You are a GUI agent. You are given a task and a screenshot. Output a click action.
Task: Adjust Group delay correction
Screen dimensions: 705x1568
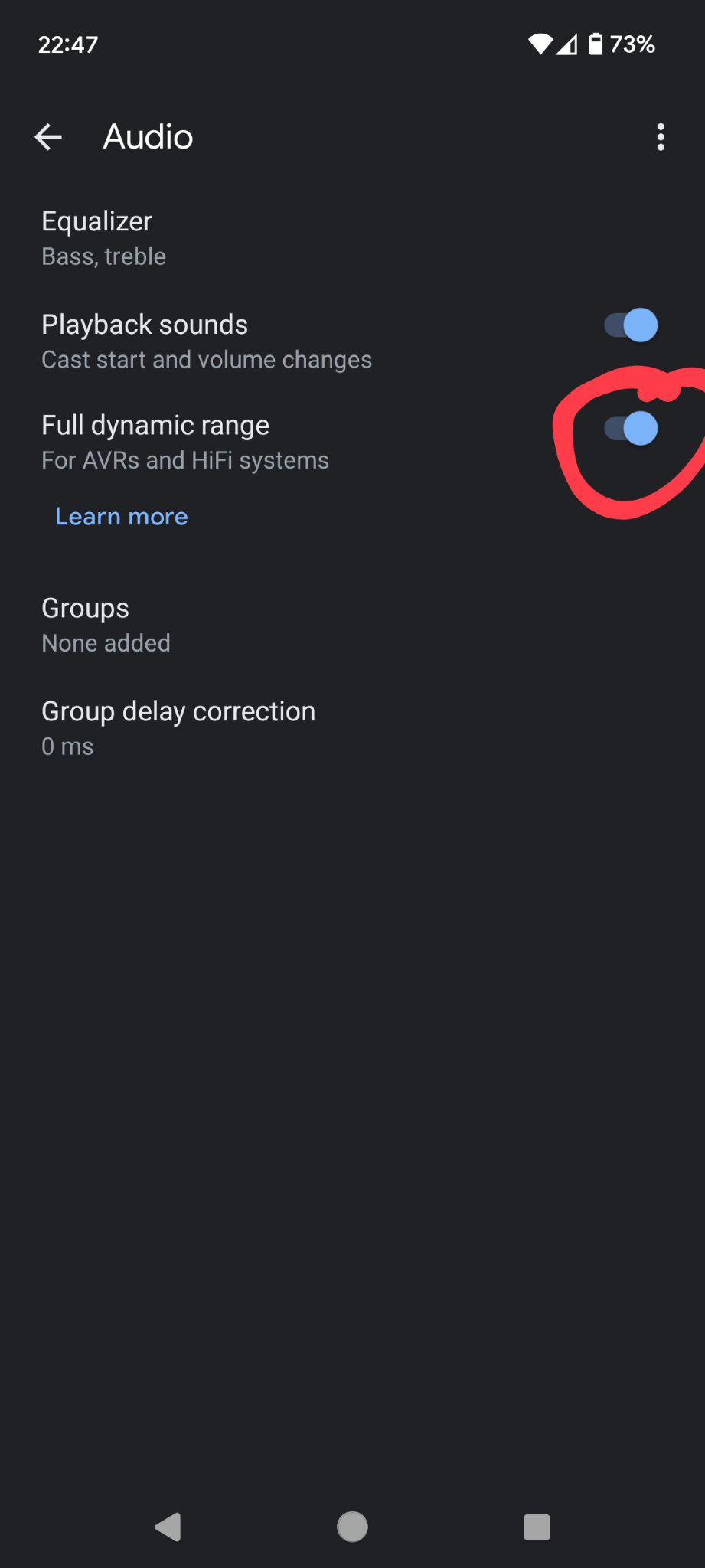coord(352,728)
